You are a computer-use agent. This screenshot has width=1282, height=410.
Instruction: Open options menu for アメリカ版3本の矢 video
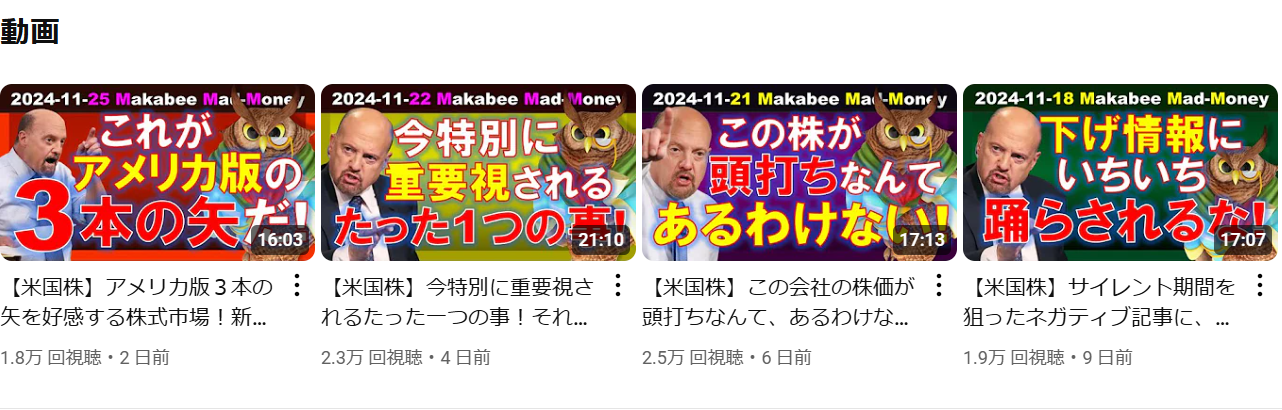296,286
